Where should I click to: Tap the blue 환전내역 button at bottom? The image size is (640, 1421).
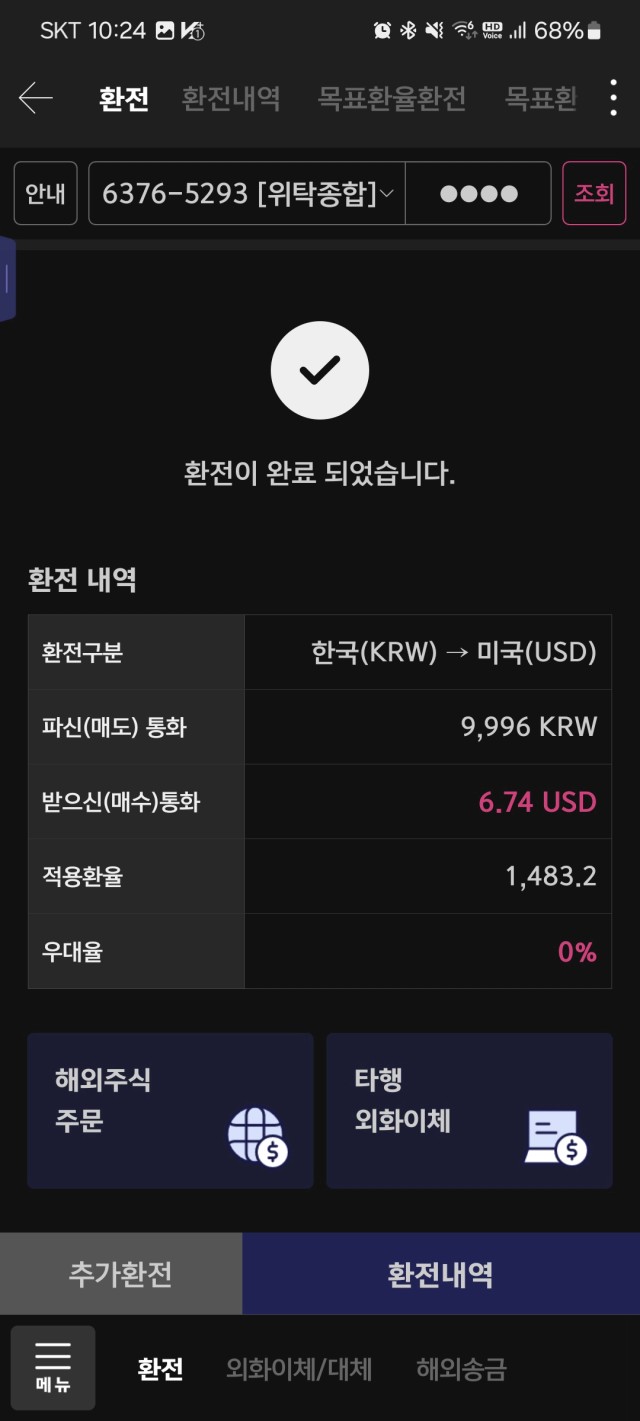tap(441, 1274)
